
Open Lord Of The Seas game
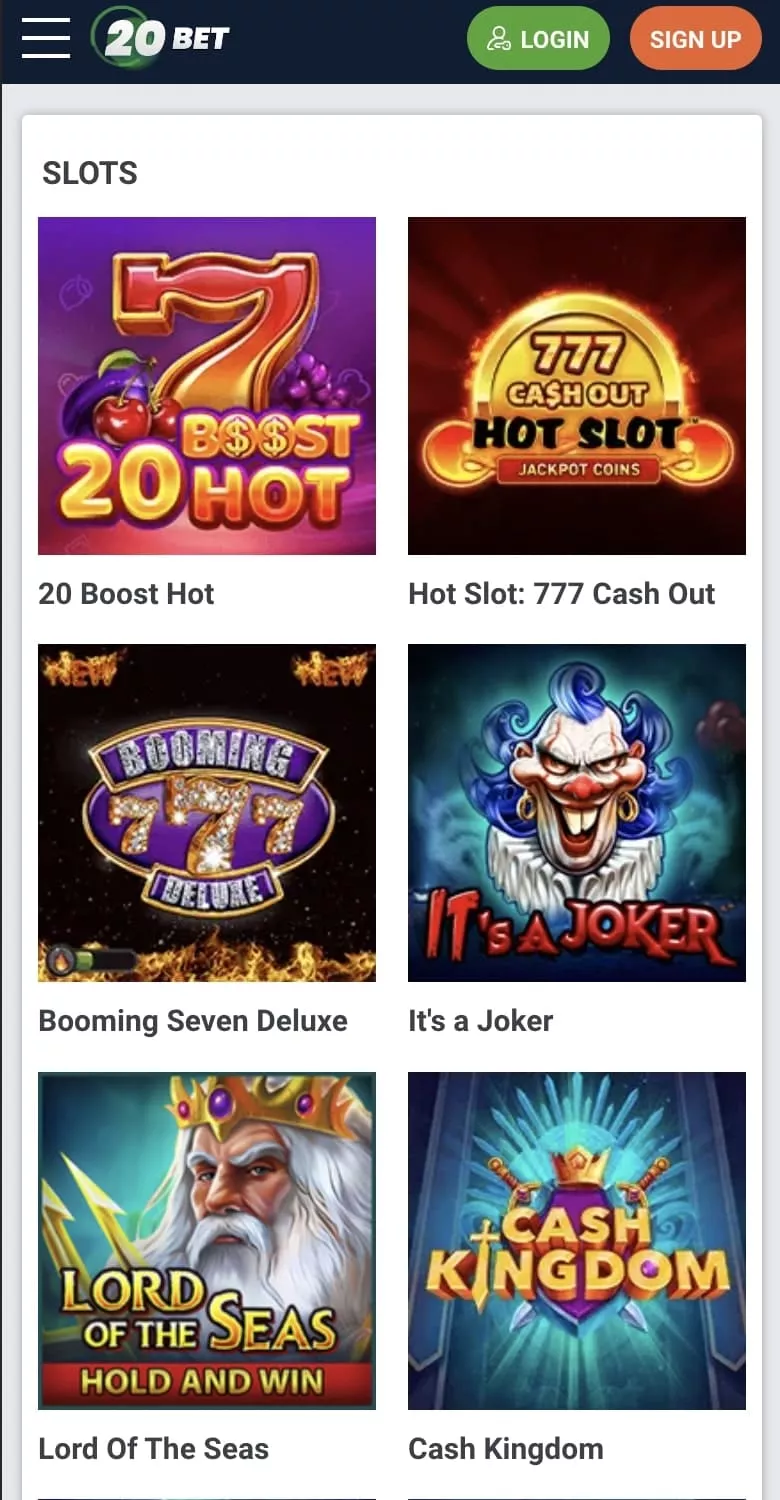point(207,1240)
